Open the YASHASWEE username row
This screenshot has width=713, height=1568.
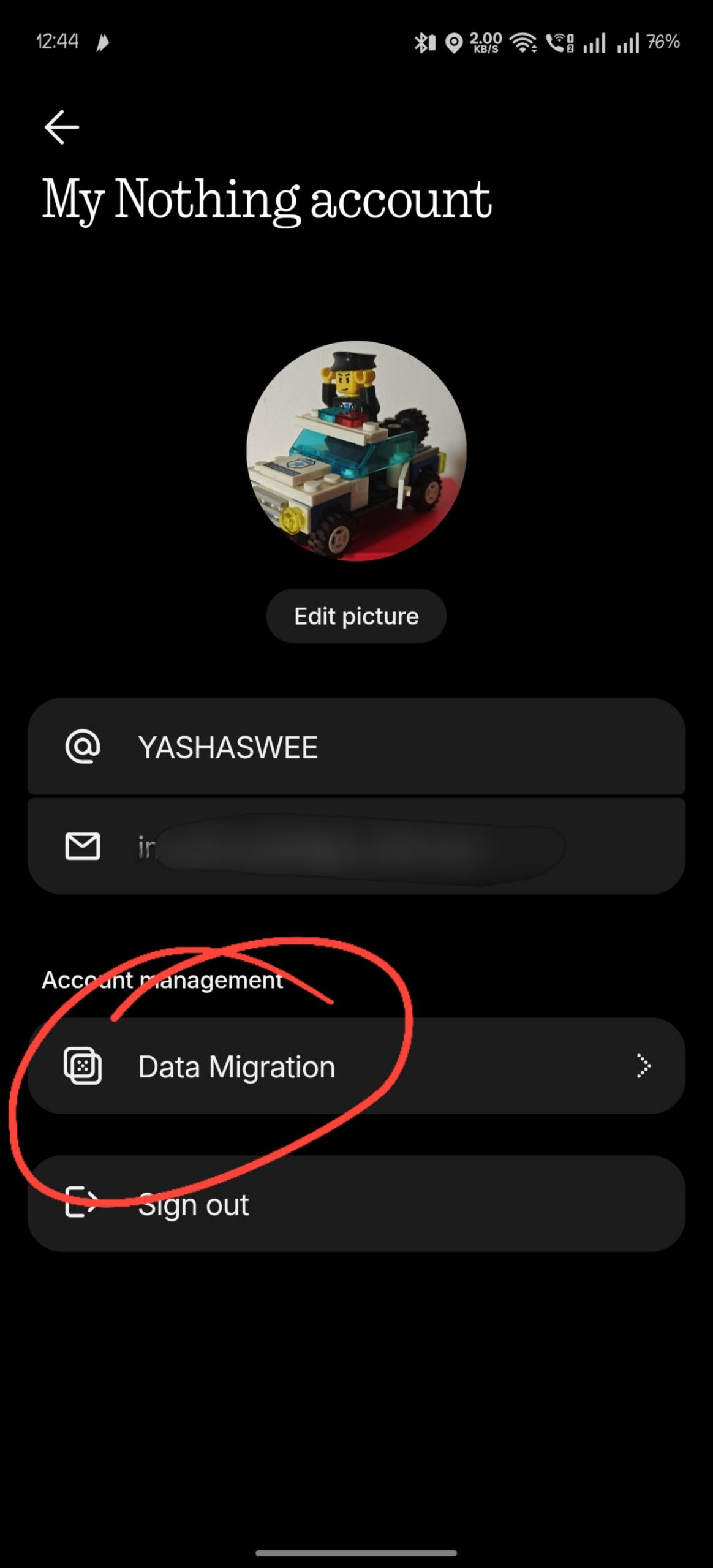tap(356, 747)
